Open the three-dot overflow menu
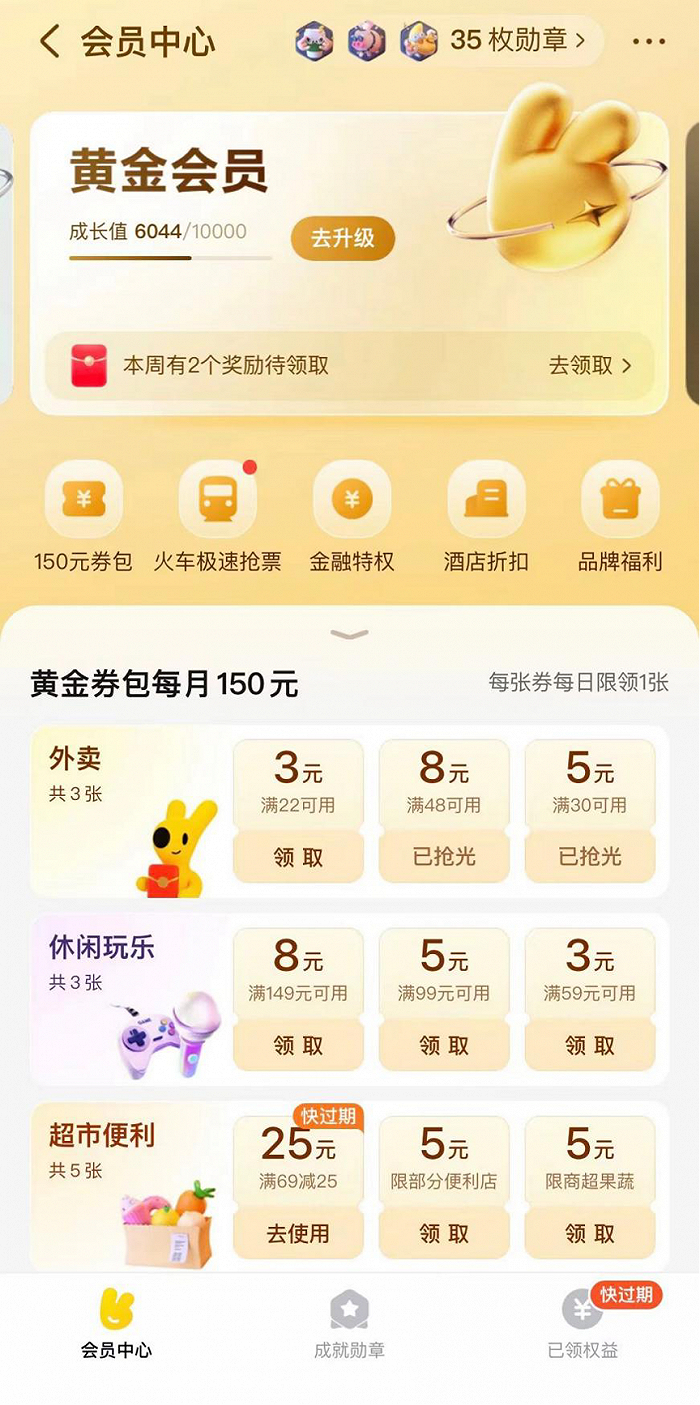This screenshot has width=700, height=1405. tap(649, 42)
